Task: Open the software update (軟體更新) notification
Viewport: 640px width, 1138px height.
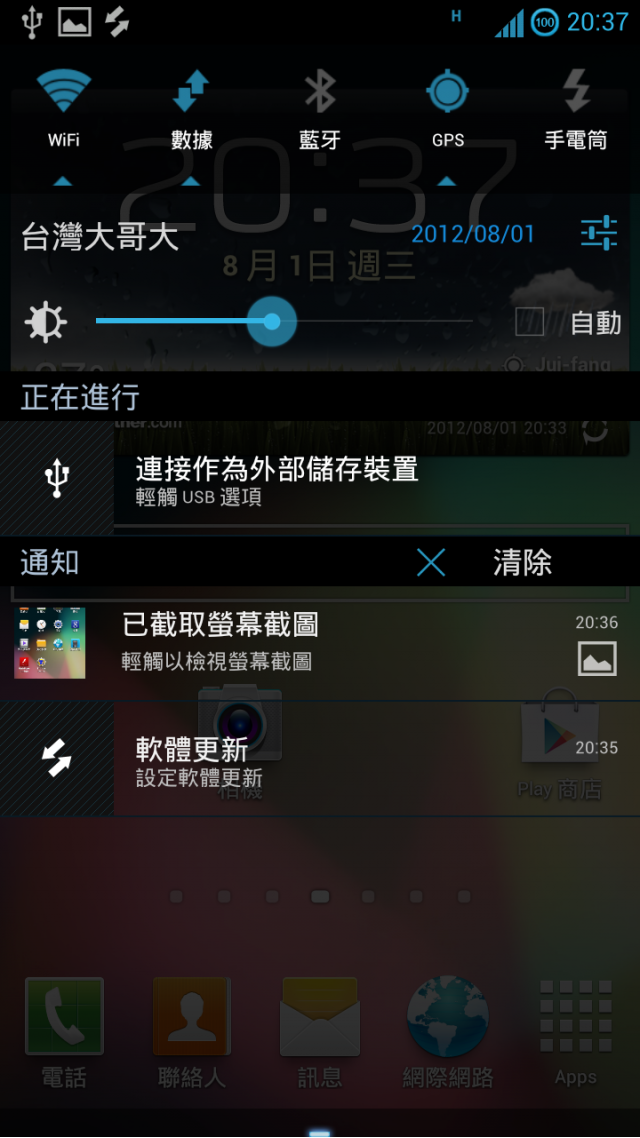Action: pos(320,760)
